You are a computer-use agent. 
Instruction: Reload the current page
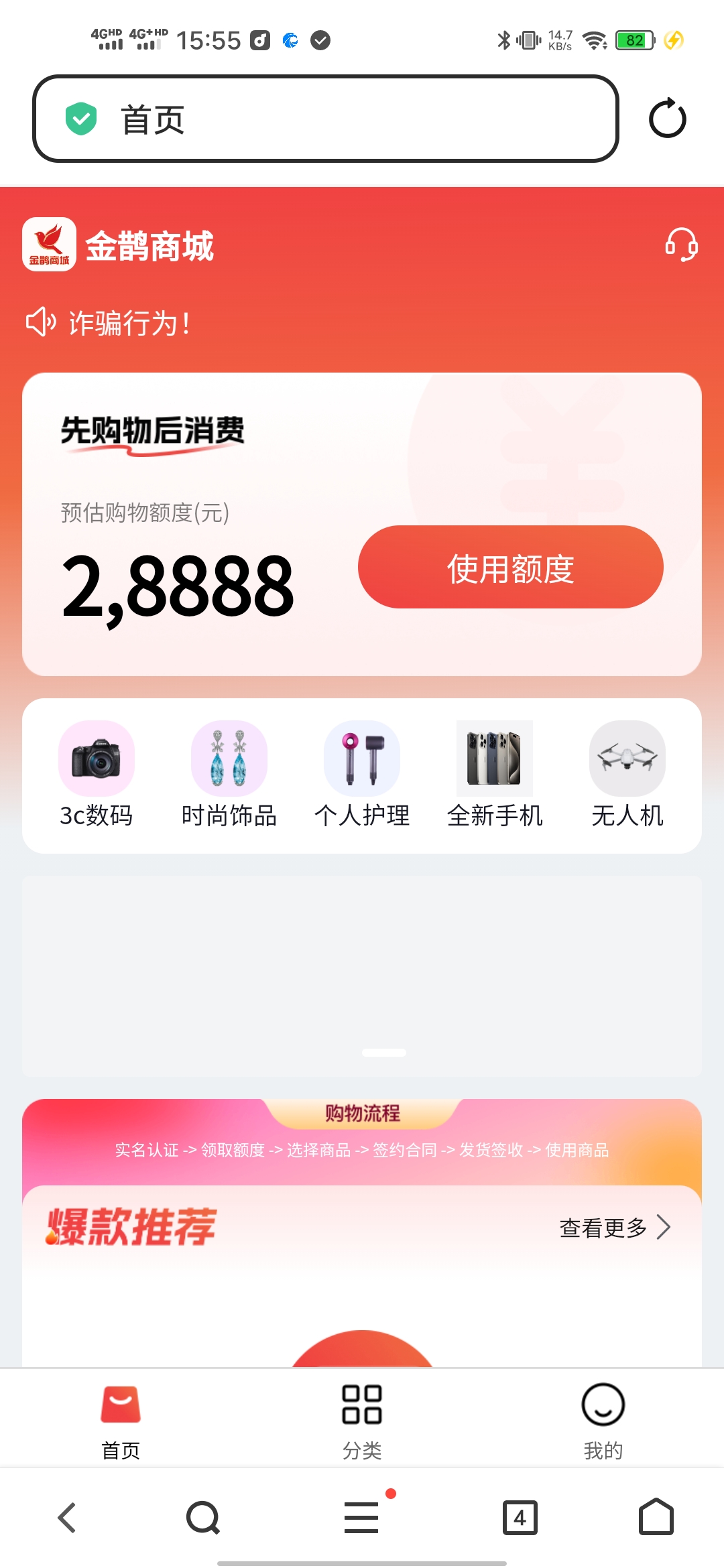pyautogui.click(x=667, y=119)
